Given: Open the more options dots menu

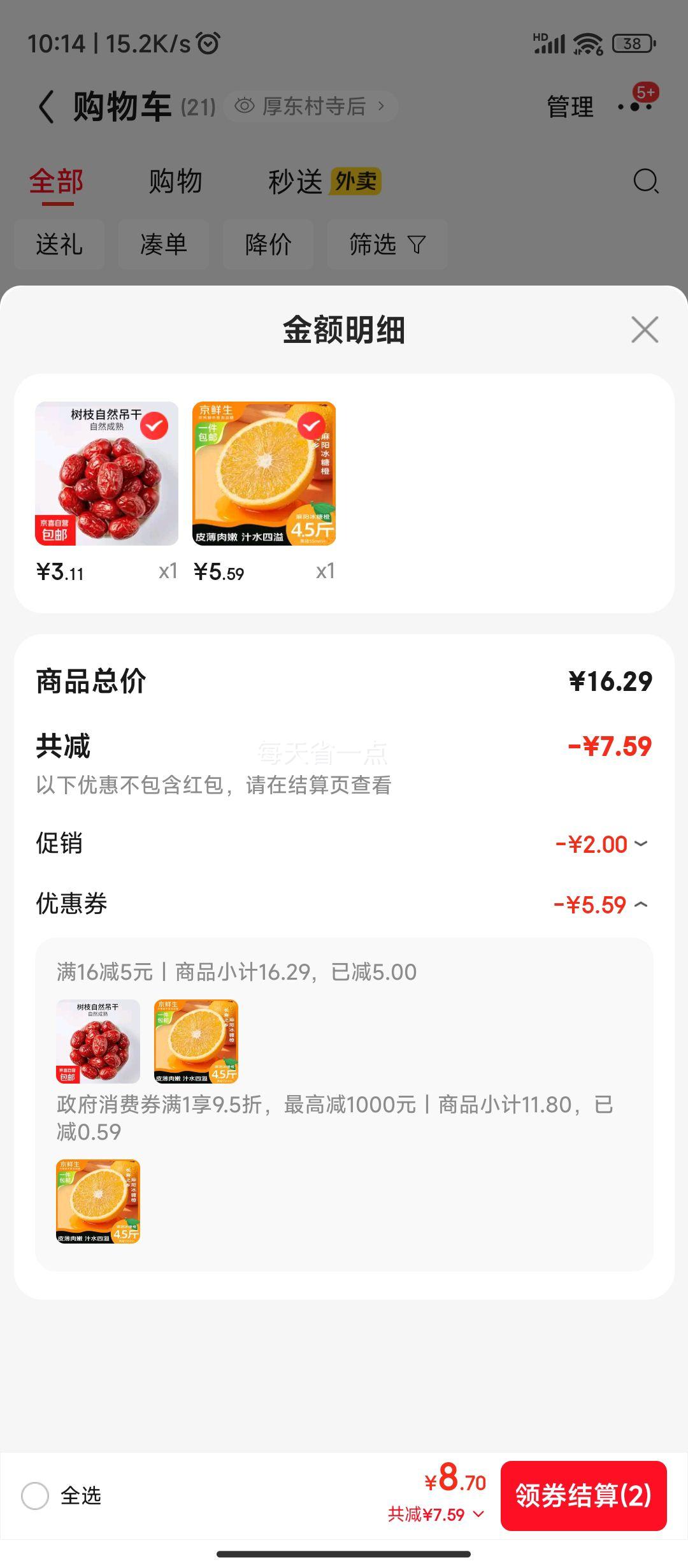Looking at the screenshot, I should 634,106.
